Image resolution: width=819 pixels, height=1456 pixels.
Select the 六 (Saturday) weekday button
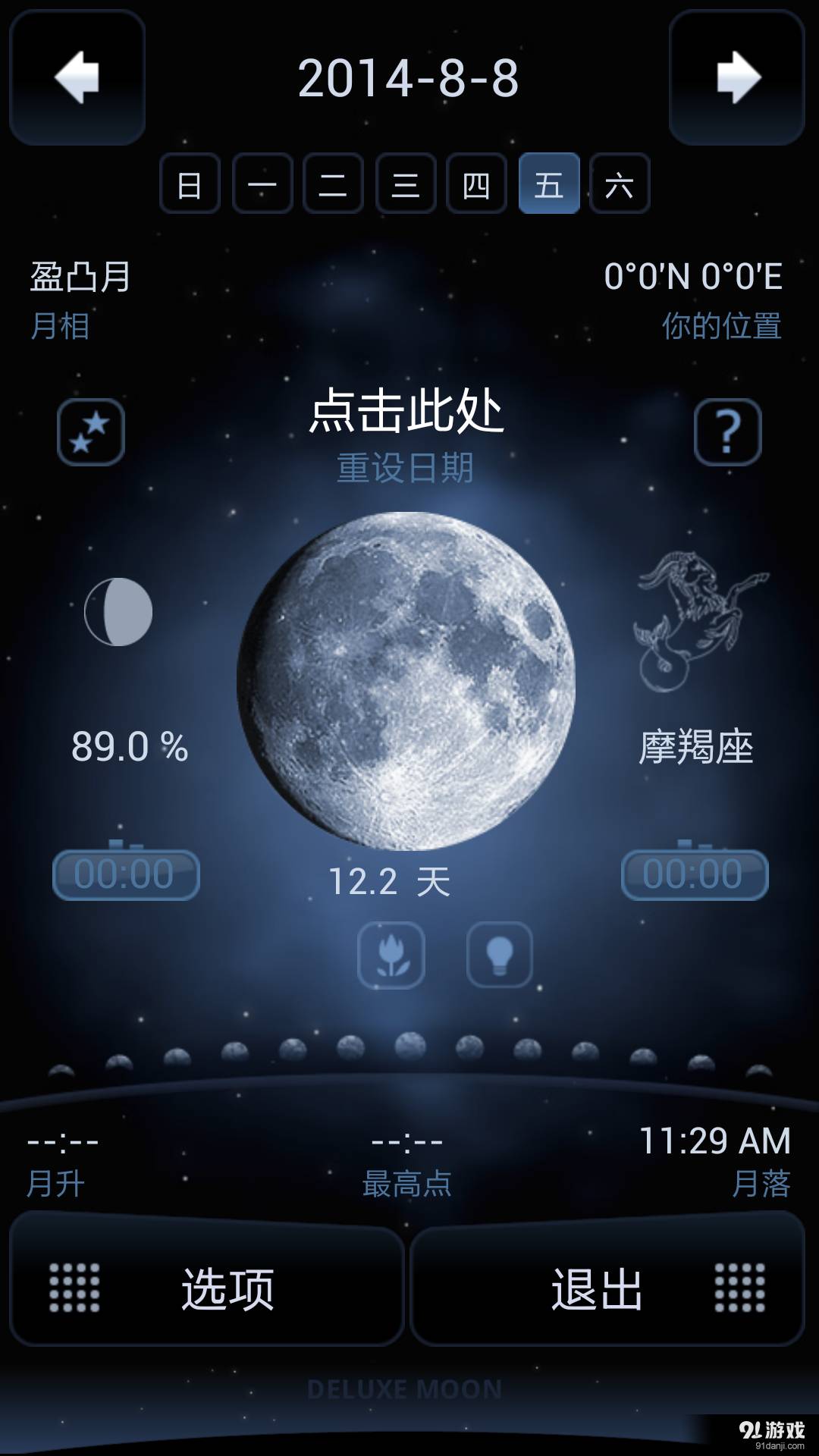[620, 184]
